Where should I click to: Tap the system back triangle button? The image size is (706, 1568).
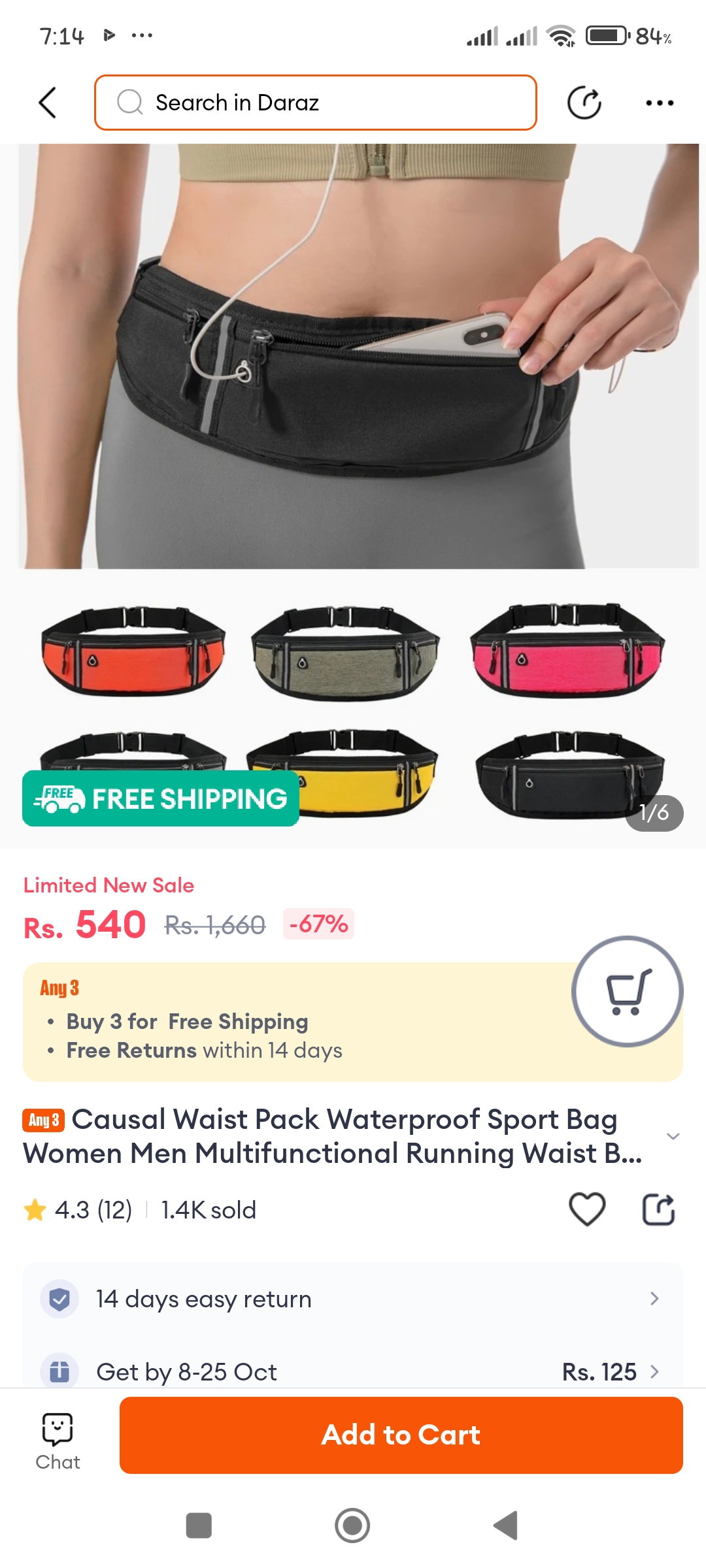click(505, 1526)
